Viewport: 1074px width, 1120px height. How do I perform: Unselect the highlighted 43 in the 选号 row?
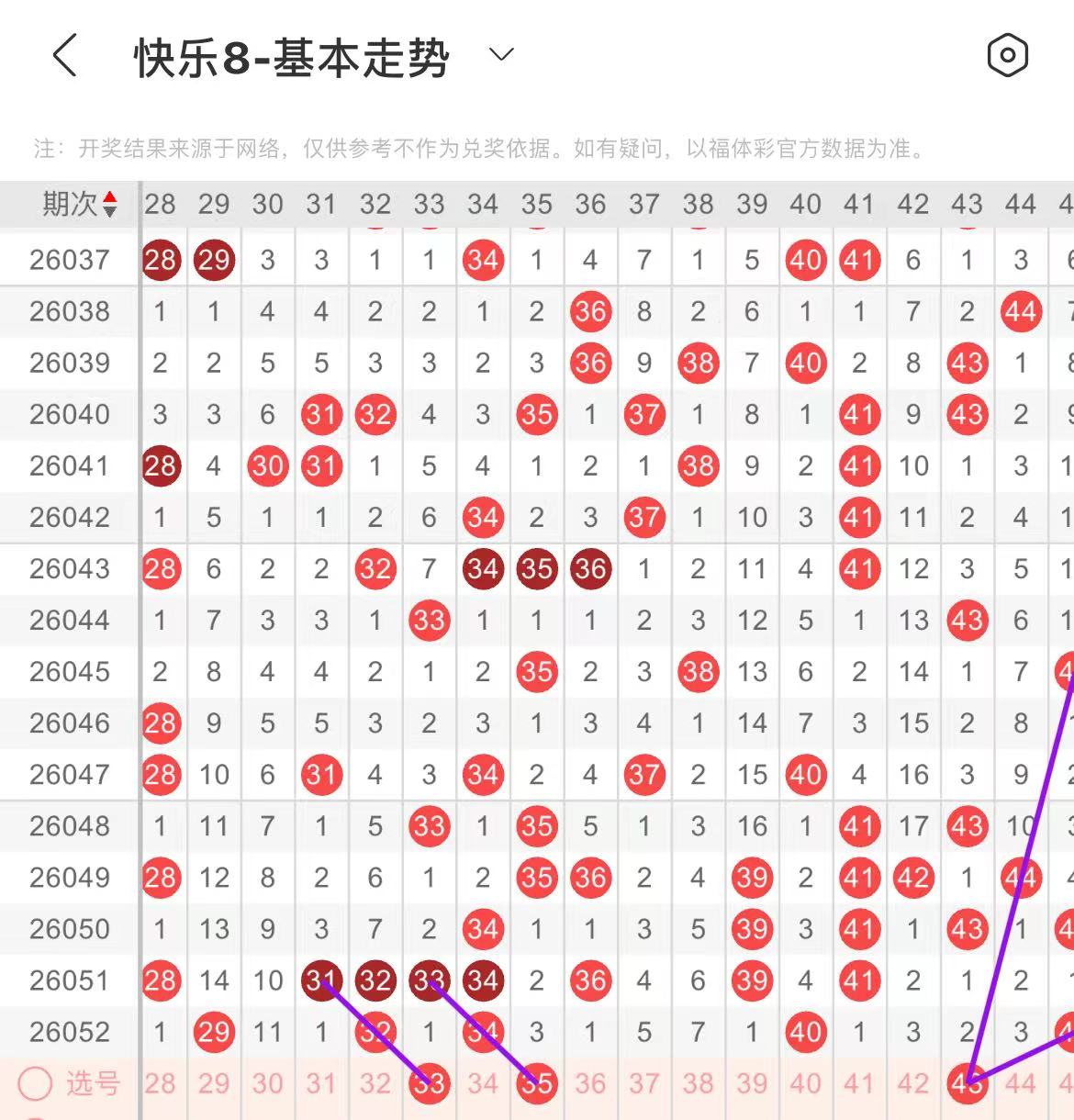[x=967, y=1083]
